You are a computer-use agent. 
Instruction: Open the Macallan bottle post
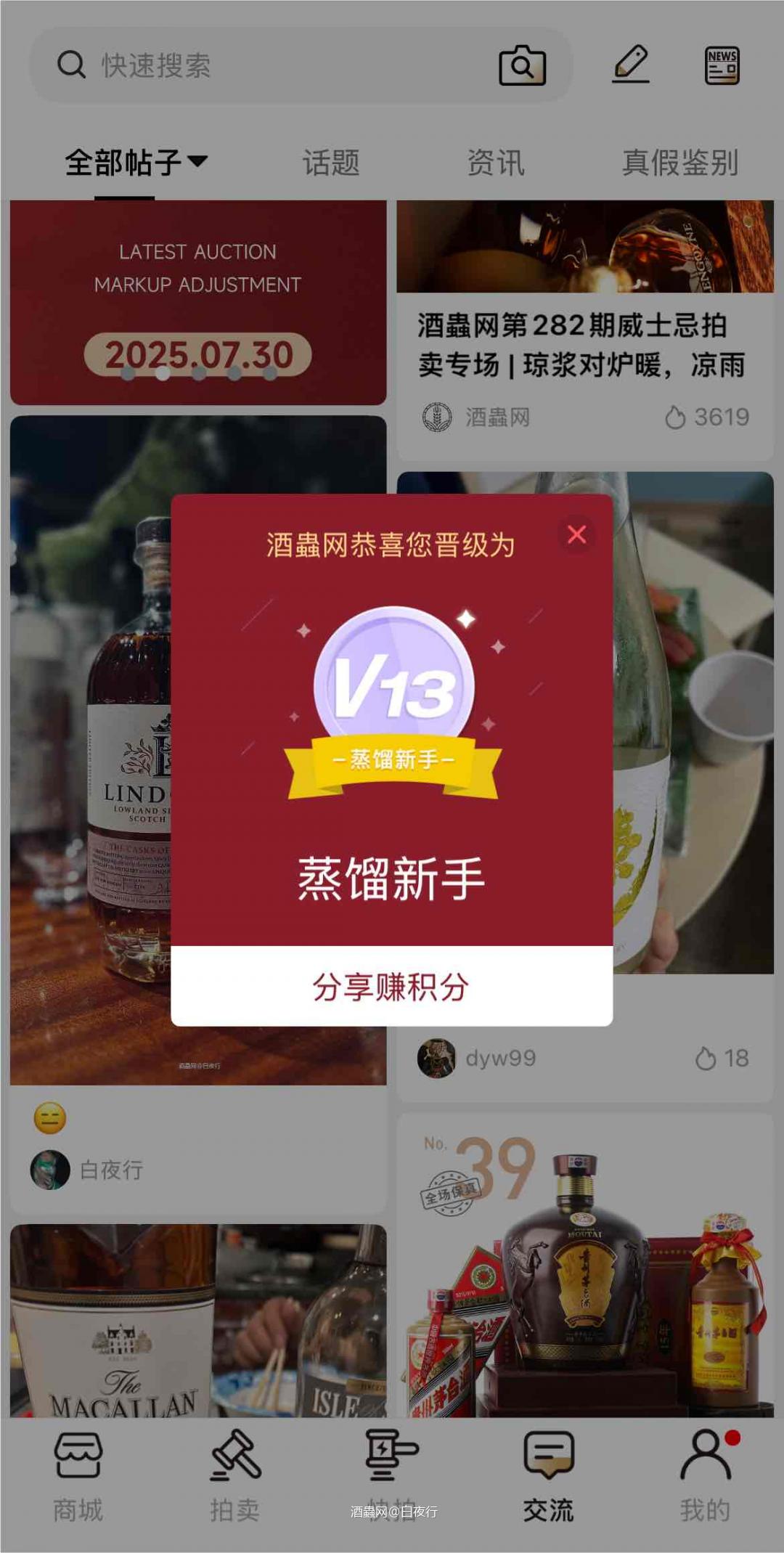(197, 1321)
